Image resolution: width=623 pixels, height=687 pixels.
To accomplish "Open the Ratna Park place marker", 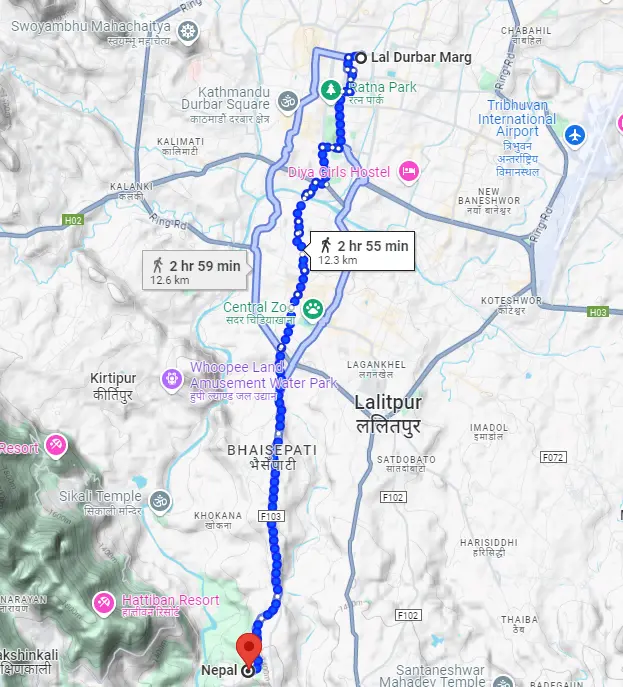I will click(330, 91).
